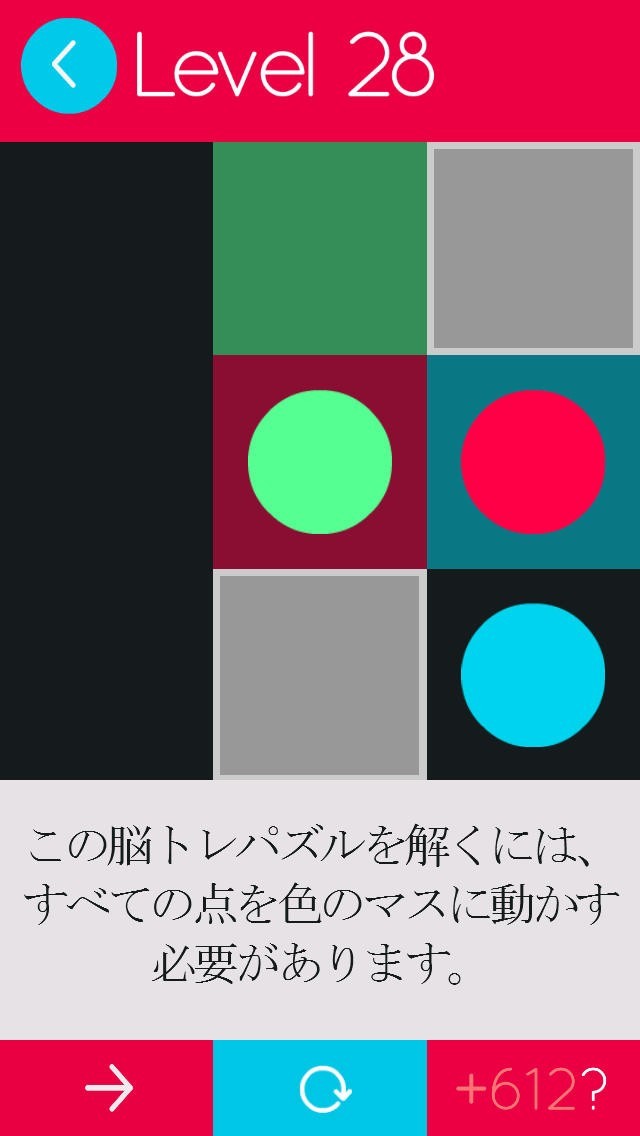640x1136 pixels.
Task: Select the cyan dot on the black tile
Action: click(x=533, y=674)
